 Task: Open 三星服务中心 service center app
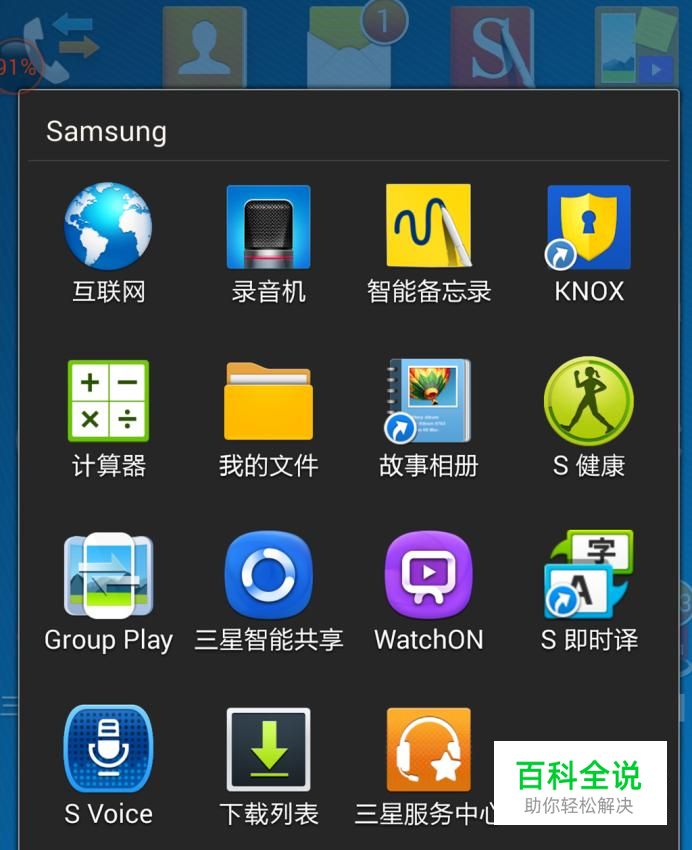pyautogui.click(x=428, y=749)
